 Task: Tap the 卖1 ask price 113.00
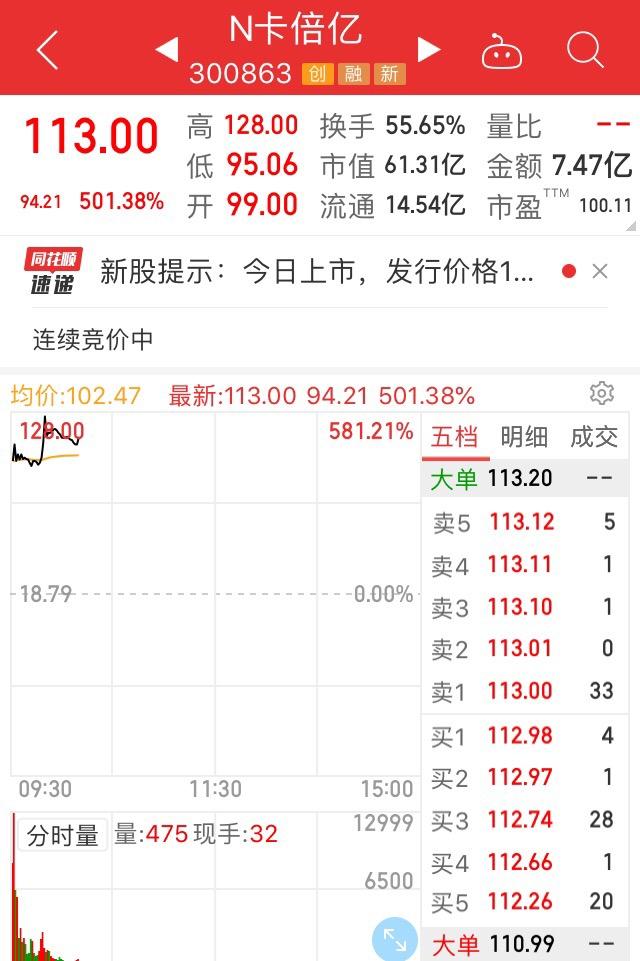pyautogui.click(x=520, y=691)
